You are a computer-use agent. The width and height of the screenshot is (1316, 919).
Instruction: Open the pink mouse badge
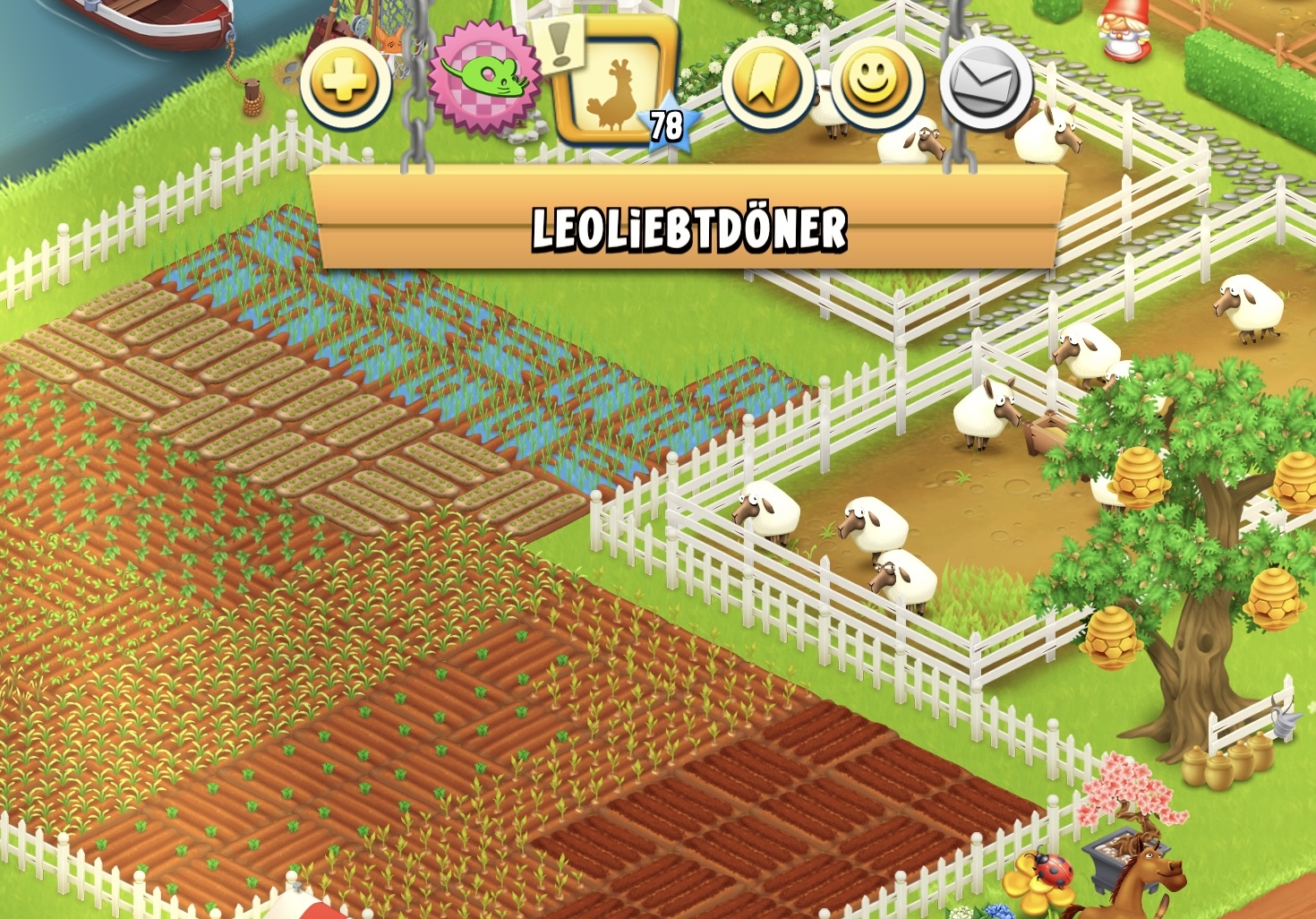(x=484, y=78)
